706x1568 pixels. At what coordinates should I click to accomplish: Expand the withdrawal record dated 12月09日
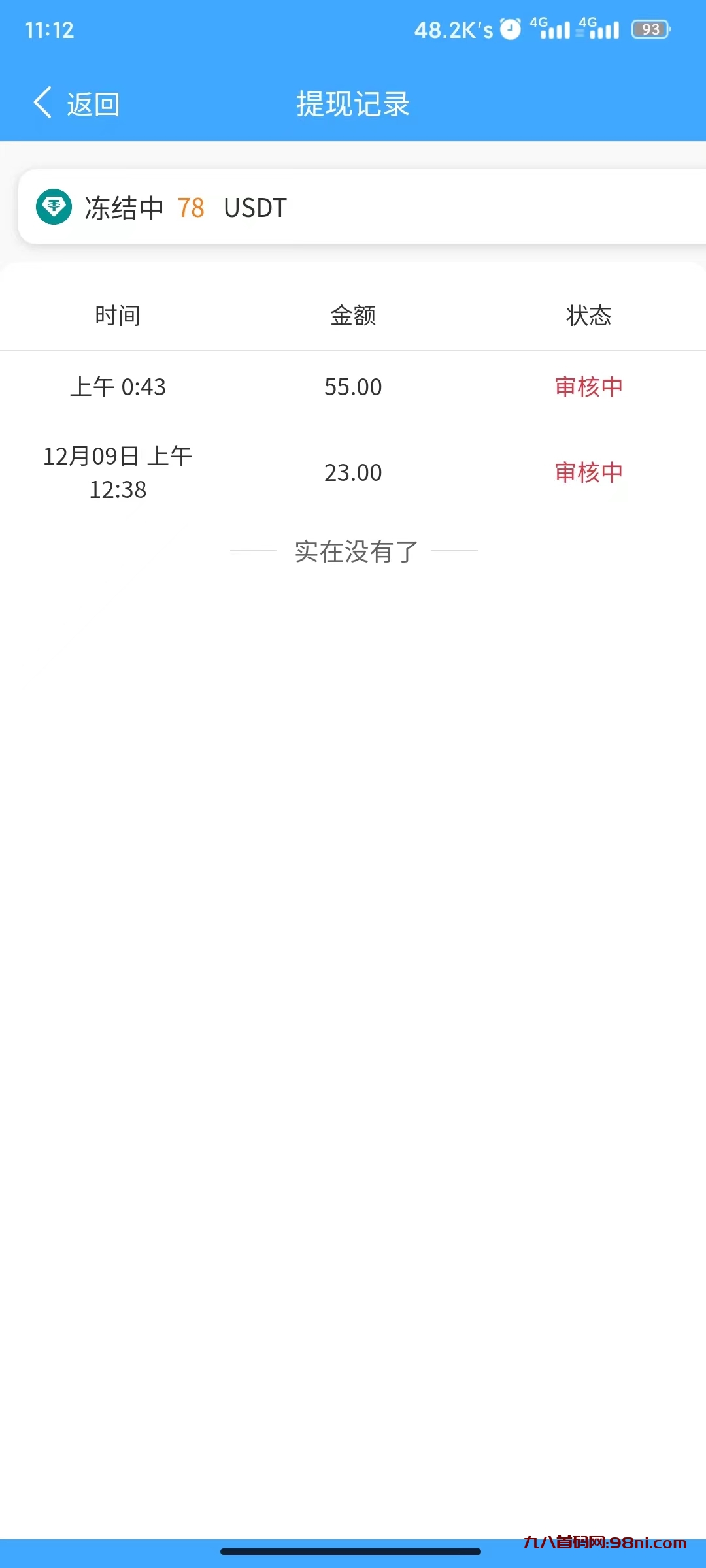pos(118,472)
